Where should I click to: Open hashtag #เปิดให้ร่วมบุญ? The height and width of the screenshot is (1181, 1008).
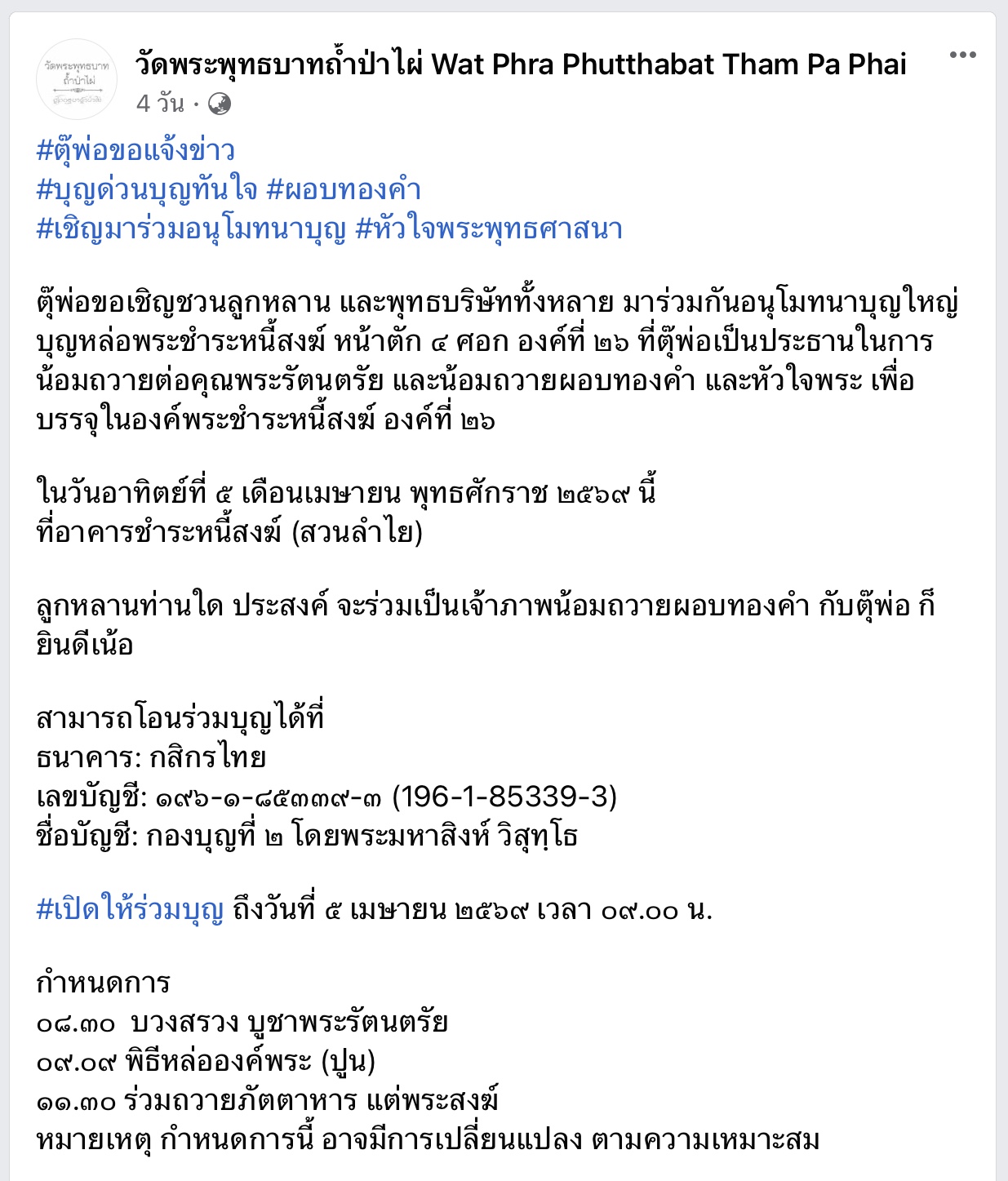(x=131, y=909)
